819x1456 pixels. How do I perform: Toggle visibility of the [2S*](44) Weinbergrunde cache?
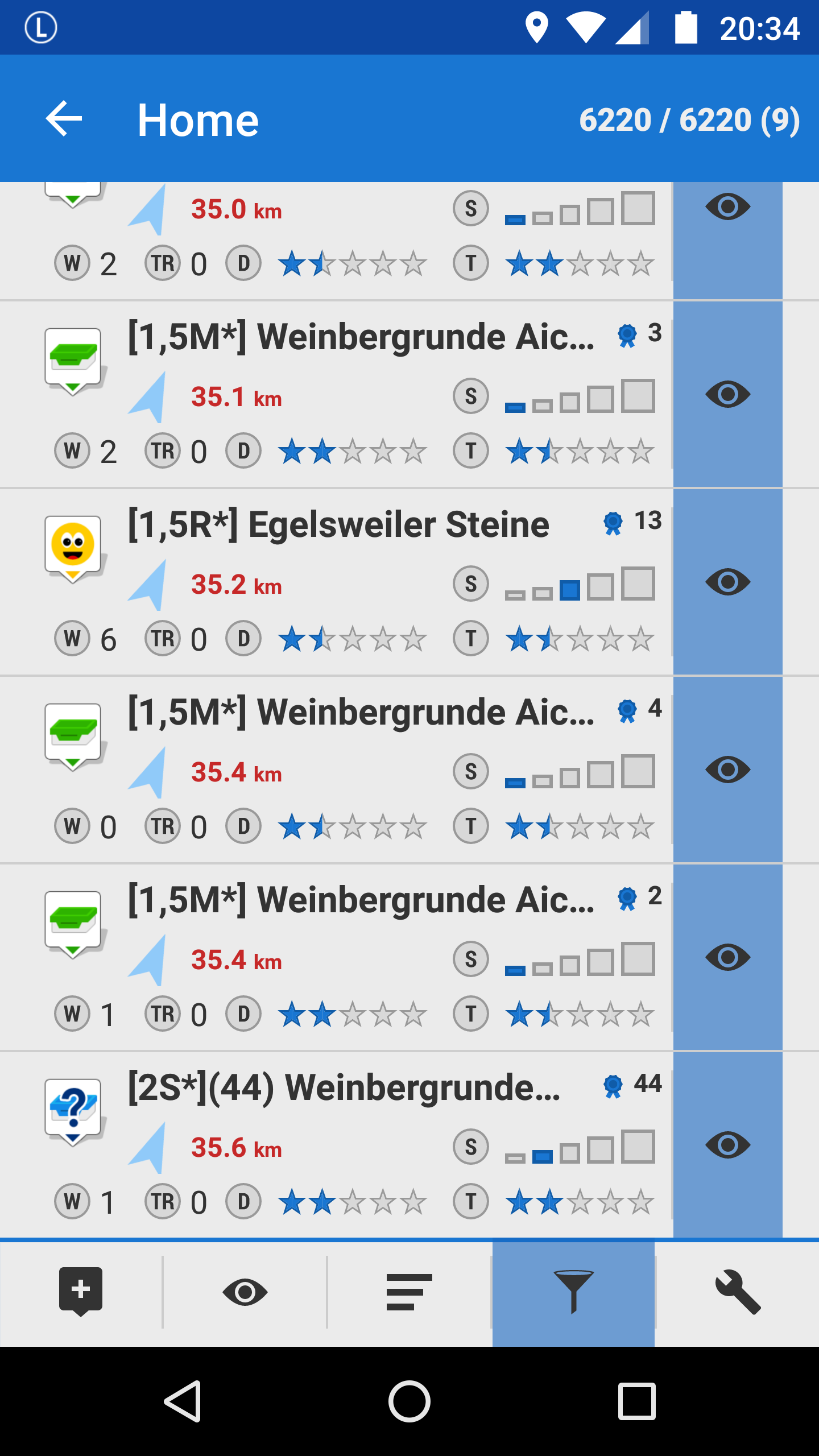(x=727, y=1145)
